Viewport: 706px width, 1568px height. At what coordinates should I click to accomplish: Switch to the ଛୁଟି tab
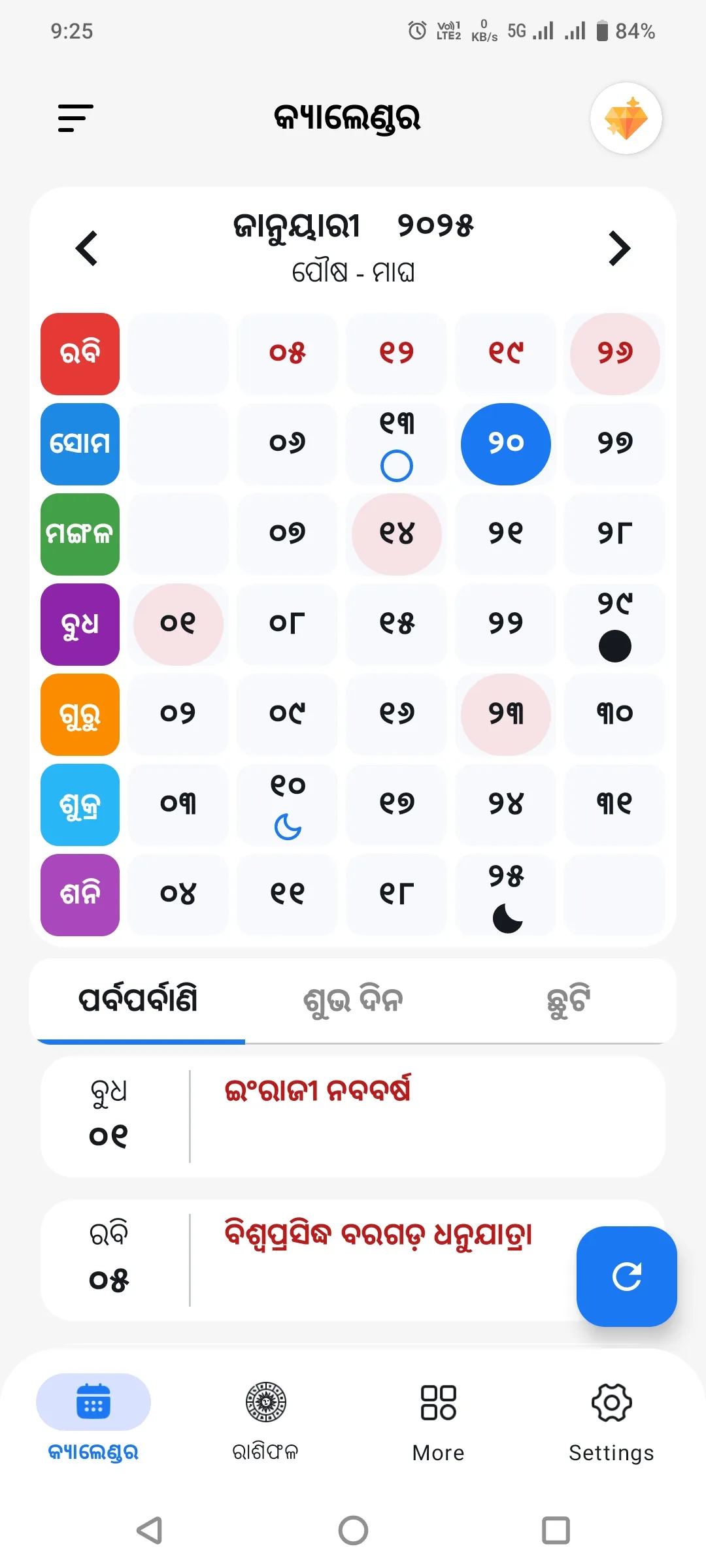568,1000
